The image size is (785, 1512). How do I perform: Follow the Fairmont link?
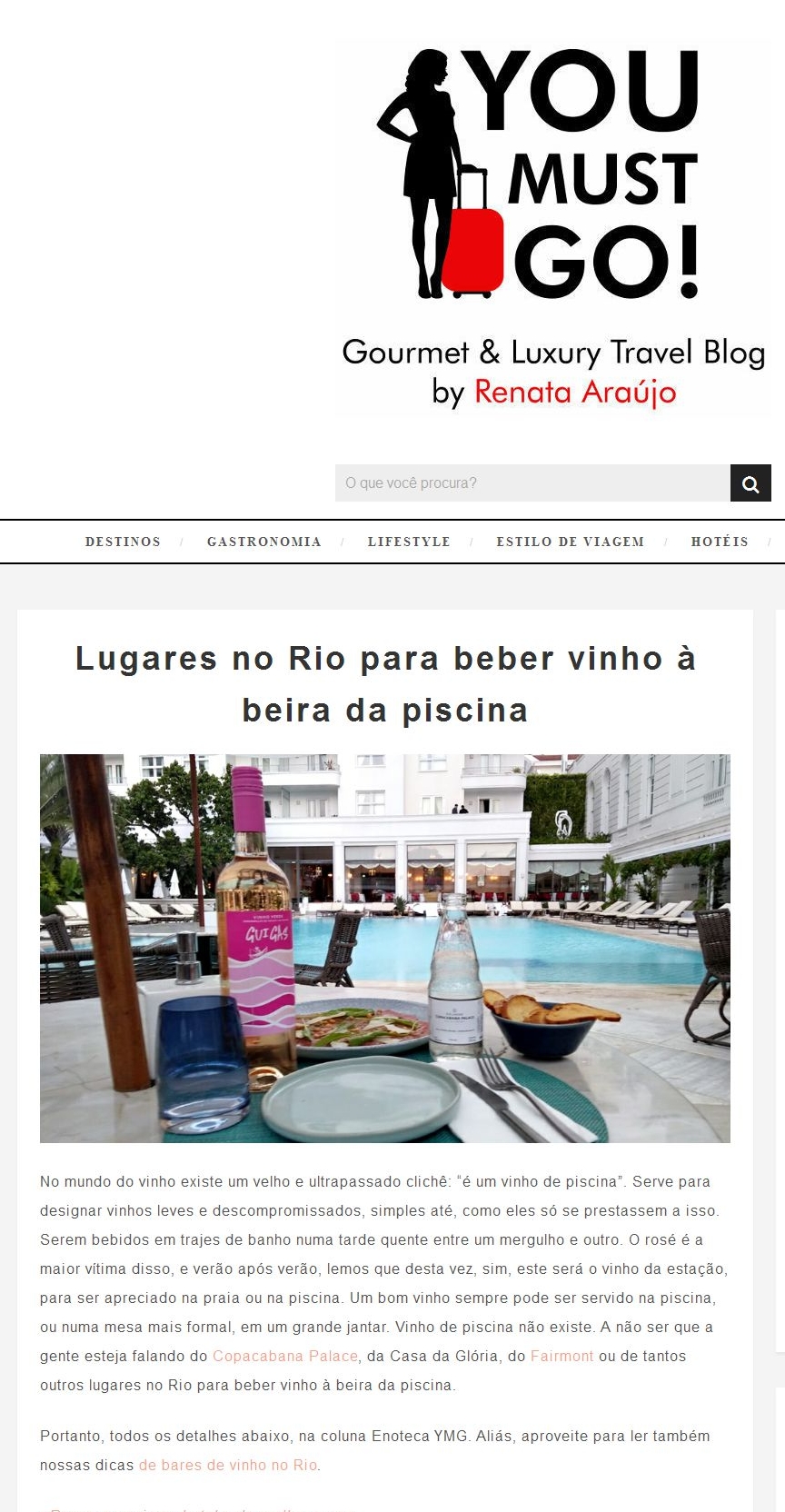click(561, 1356)
